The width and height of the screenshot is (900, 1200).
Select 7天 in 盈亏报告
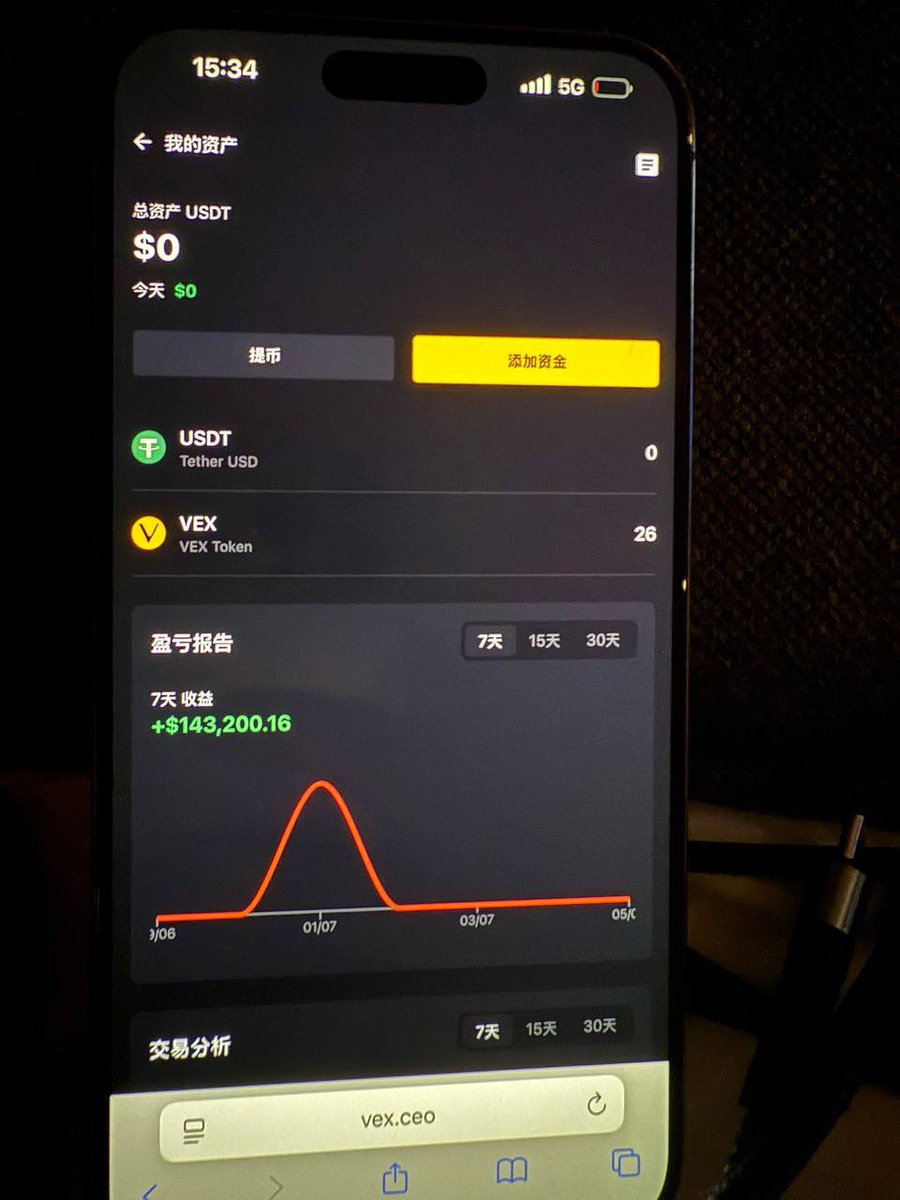pyautogui.click(x=490, y=641)
